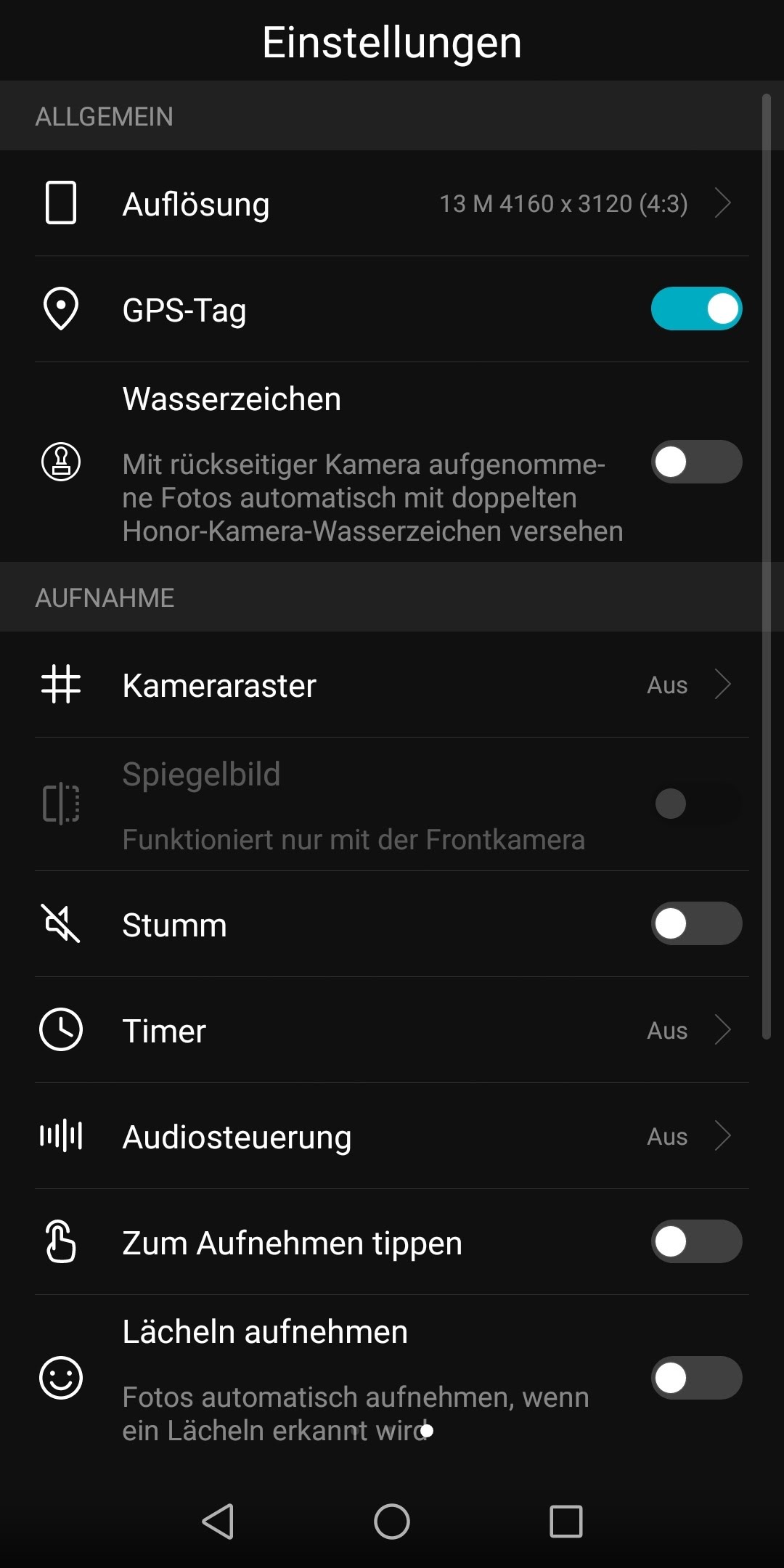Enable Zum Aufnehmen tippen toggle
This screenshot has width=784, height=1568.
[x=695, y=1242]
